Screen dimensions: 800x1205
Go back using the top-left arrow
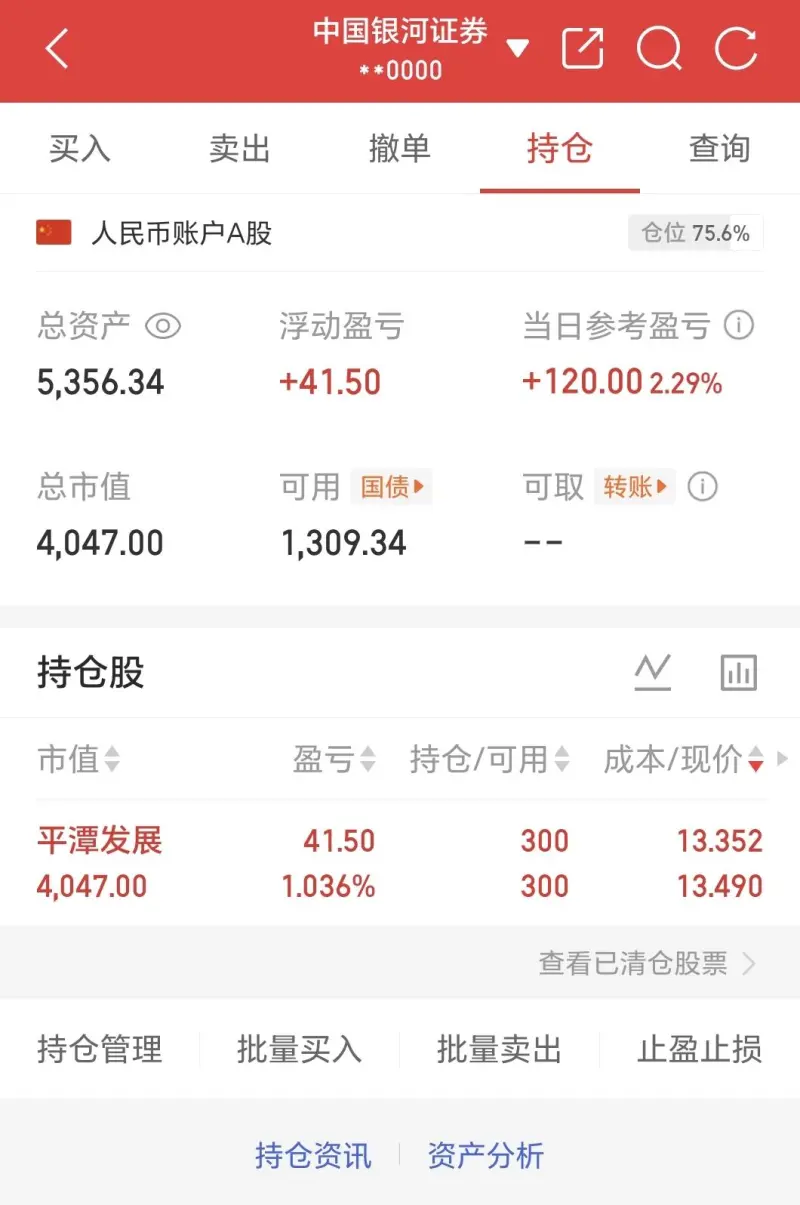click(x=57, y=48)
